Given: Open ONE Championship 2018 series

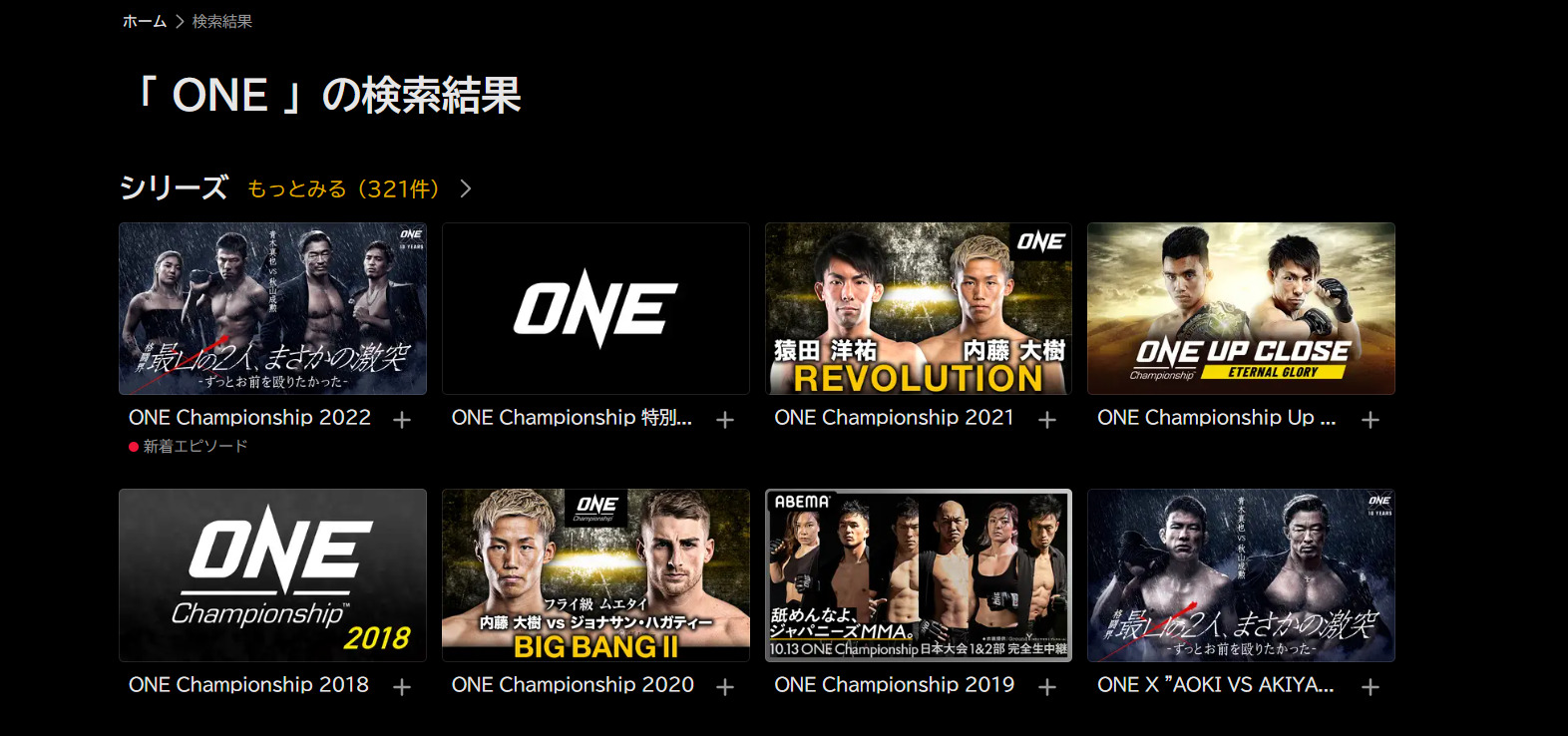Looking at the screenshot, I should pos(272,575).
